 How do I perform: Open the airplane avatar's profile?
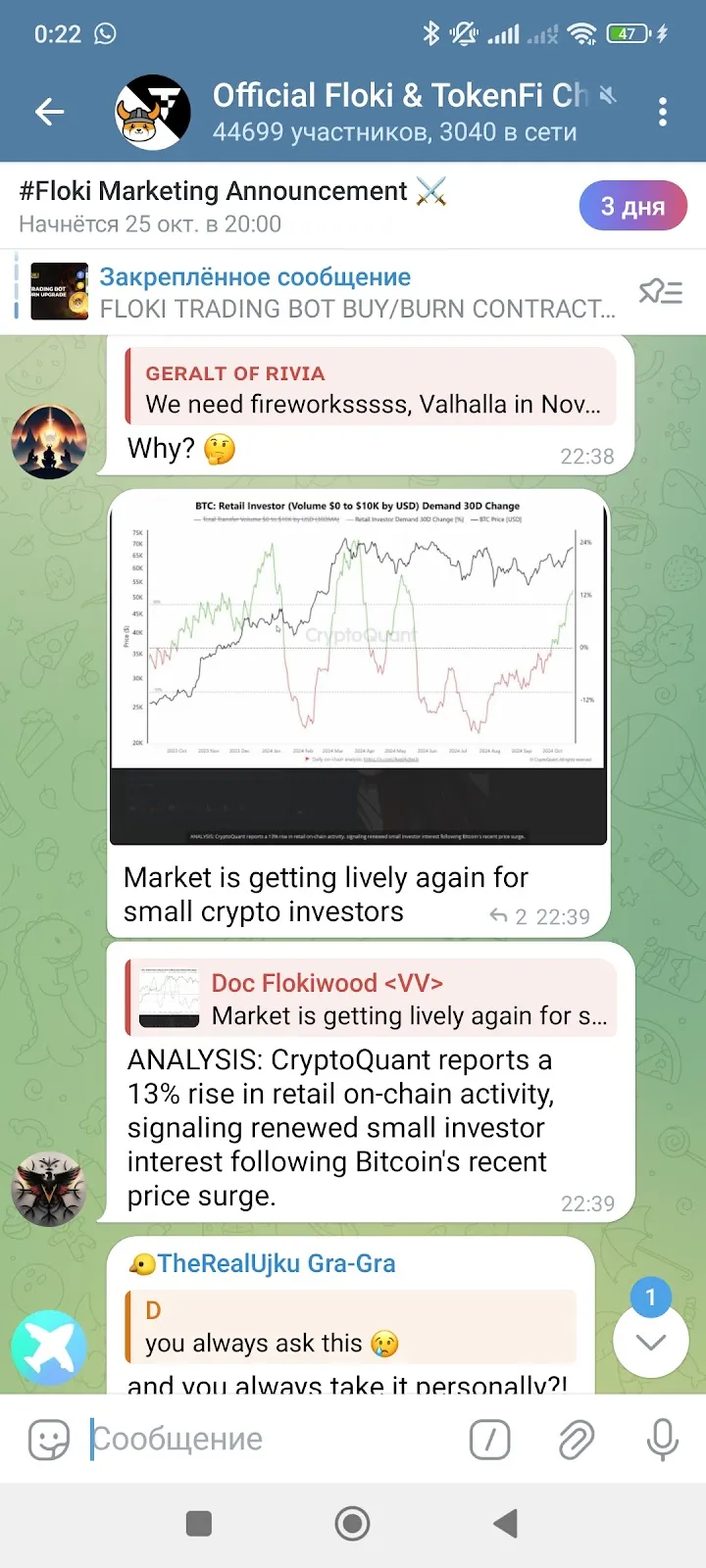[49, 1347]
